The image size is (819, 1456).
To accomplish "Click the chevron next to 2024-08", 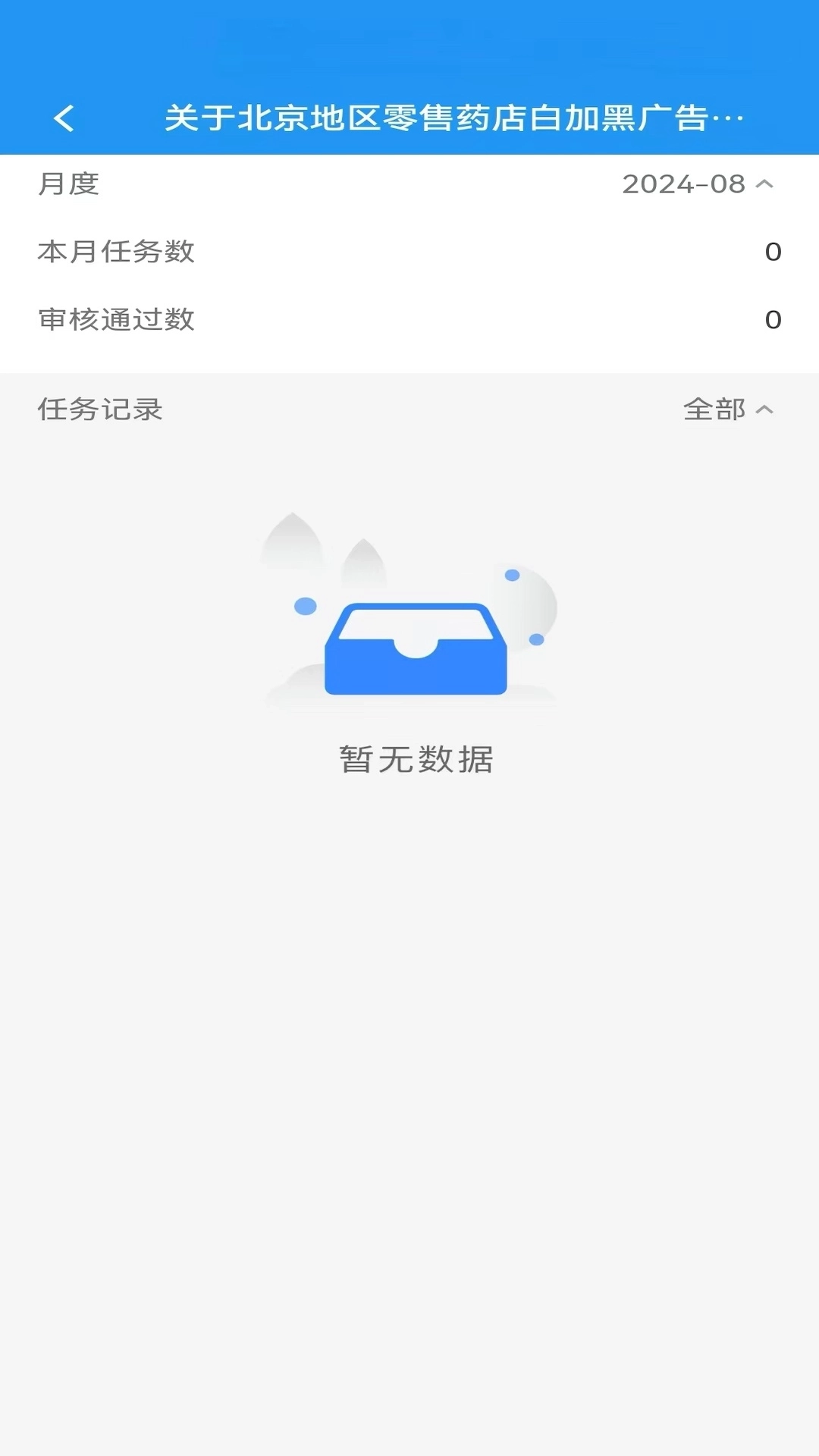I will 764,183.
